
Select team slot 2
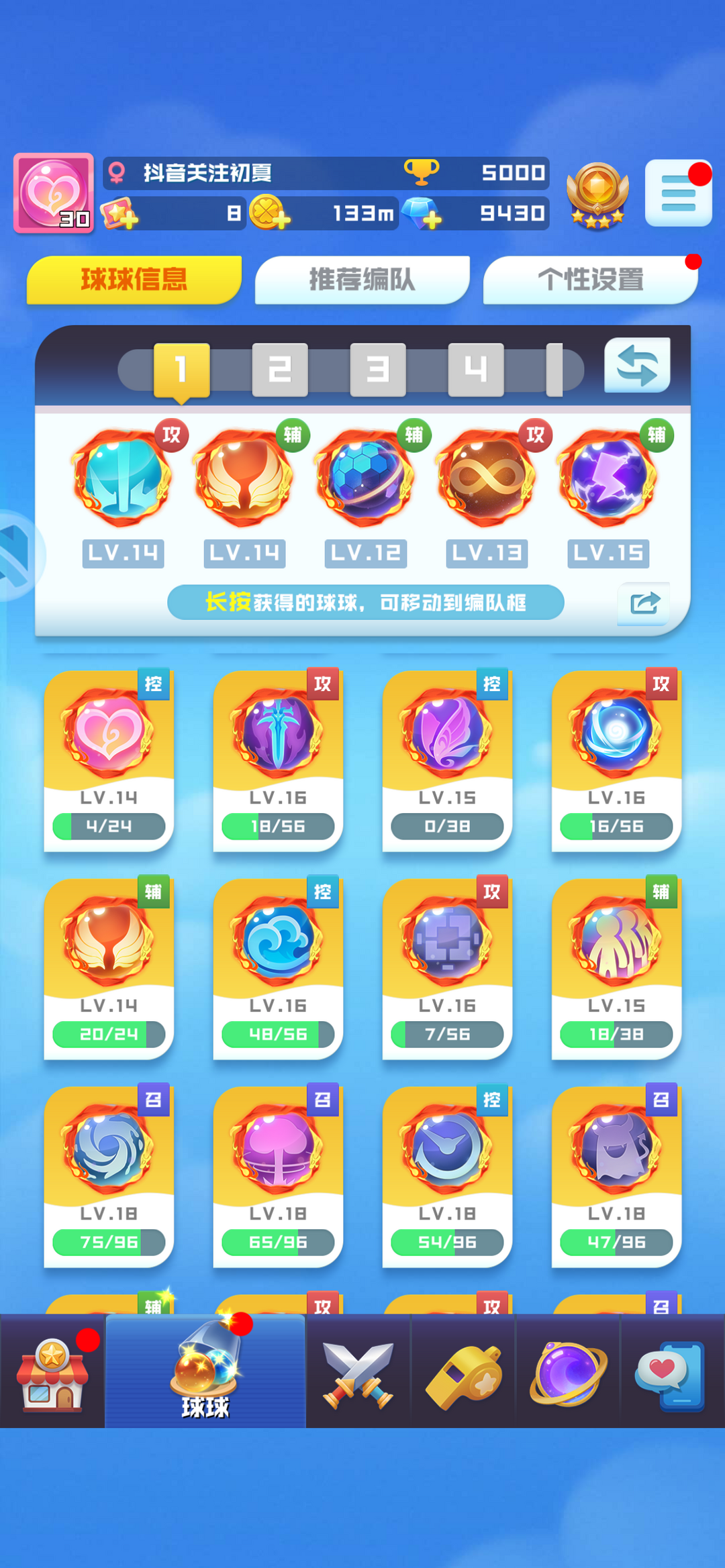point(280,370)
